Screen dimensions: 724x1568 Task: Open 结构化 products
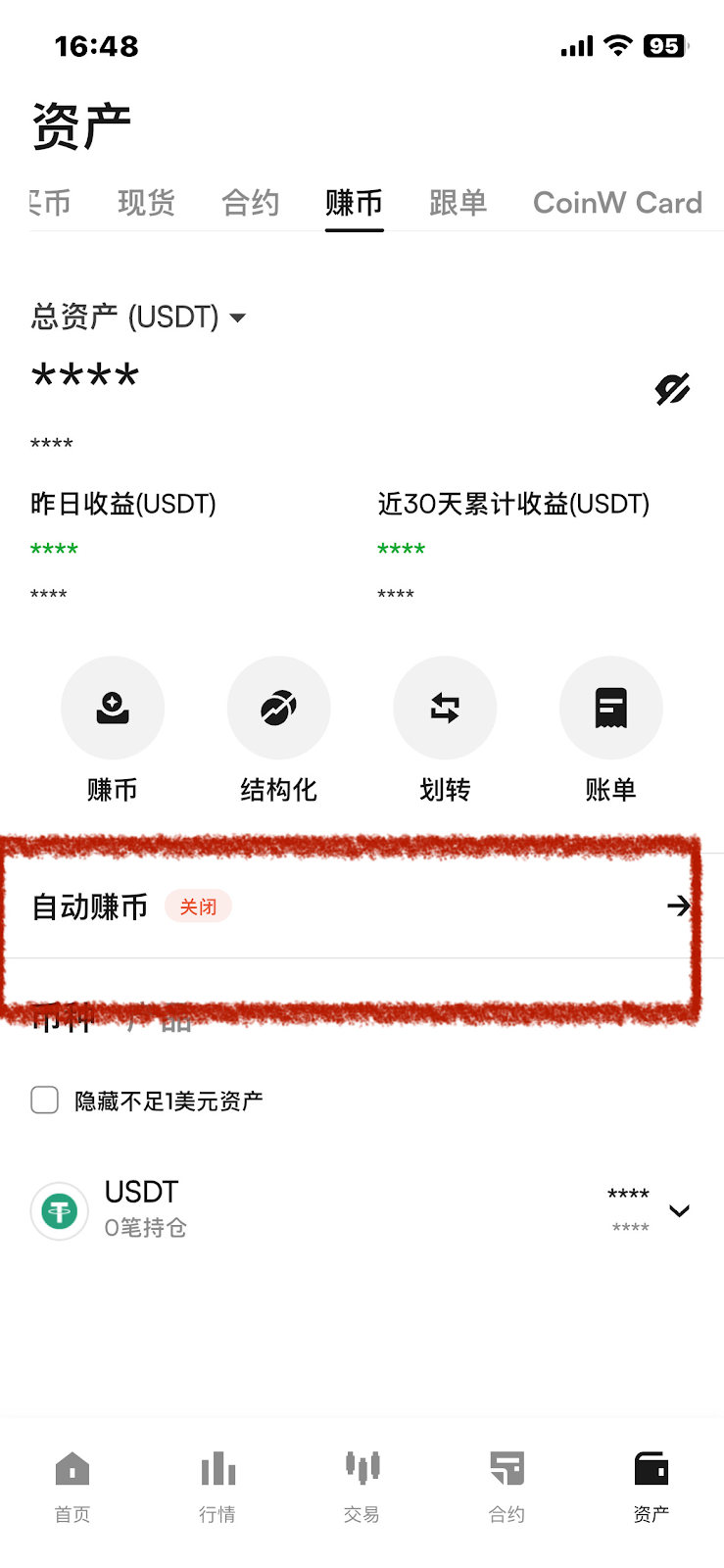coord(278,708)
